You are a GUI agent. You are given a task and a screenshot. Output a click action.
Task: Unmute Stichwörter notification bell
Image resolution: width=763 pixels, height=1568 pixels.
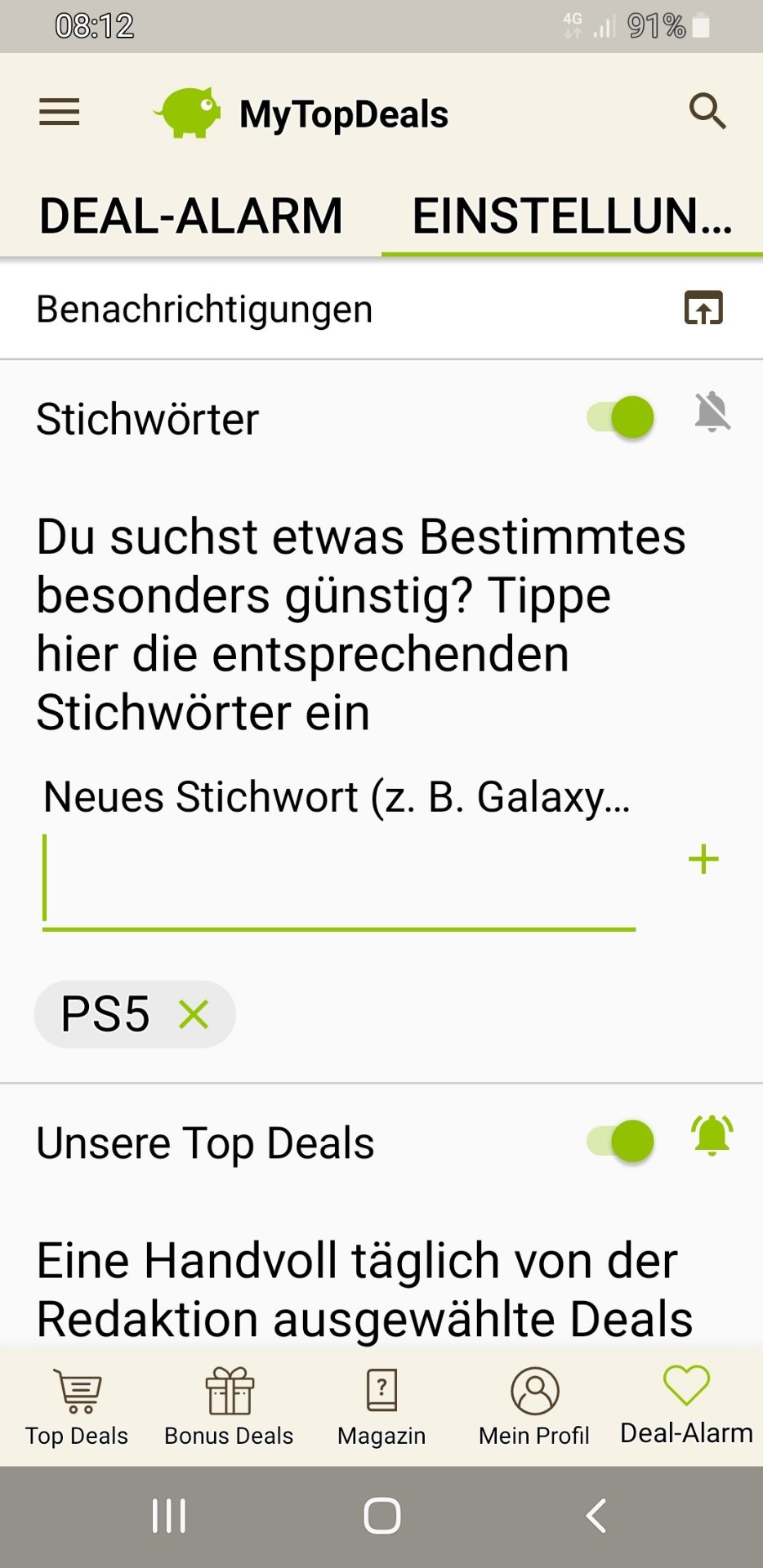point(712,412)
